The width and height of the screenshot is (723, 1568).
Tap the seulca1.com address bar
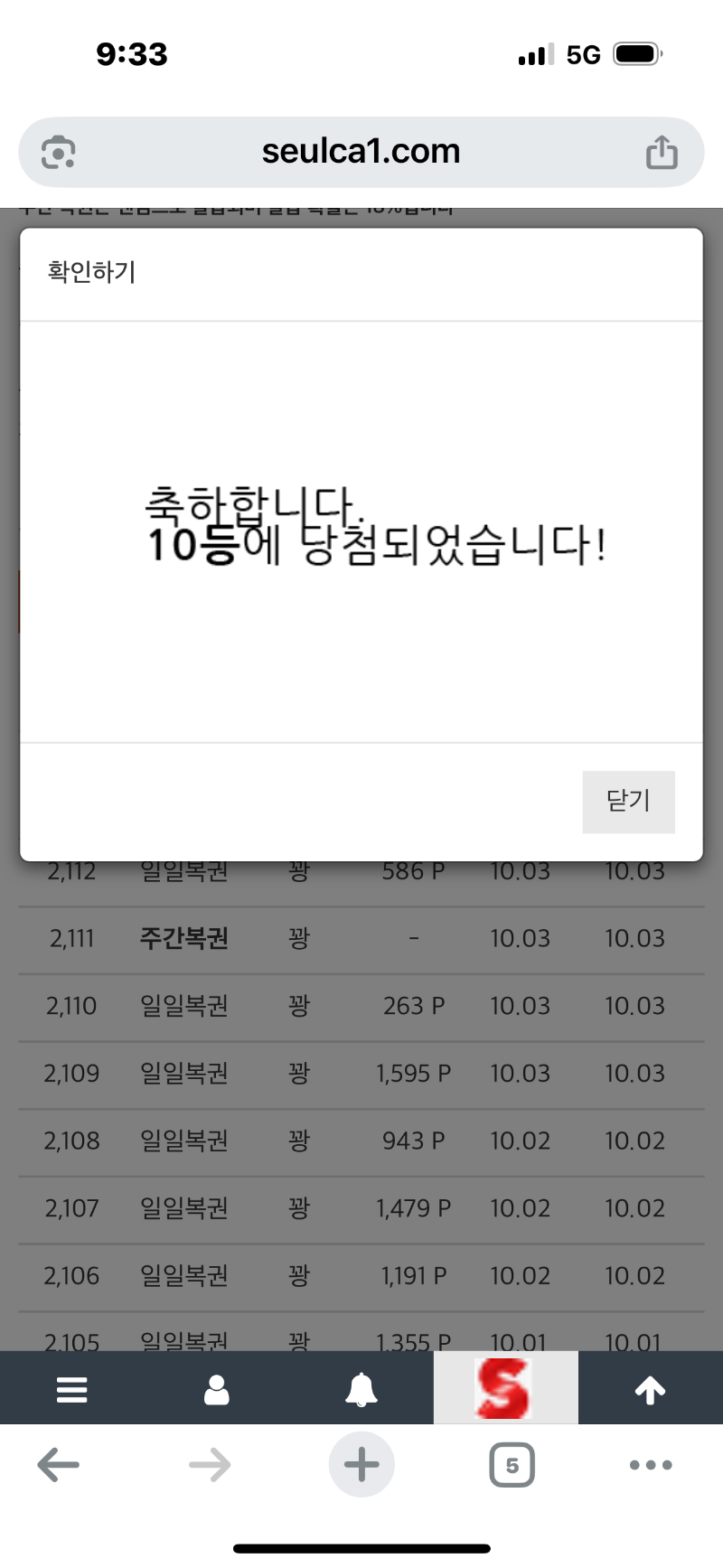(x=361, y=152)
